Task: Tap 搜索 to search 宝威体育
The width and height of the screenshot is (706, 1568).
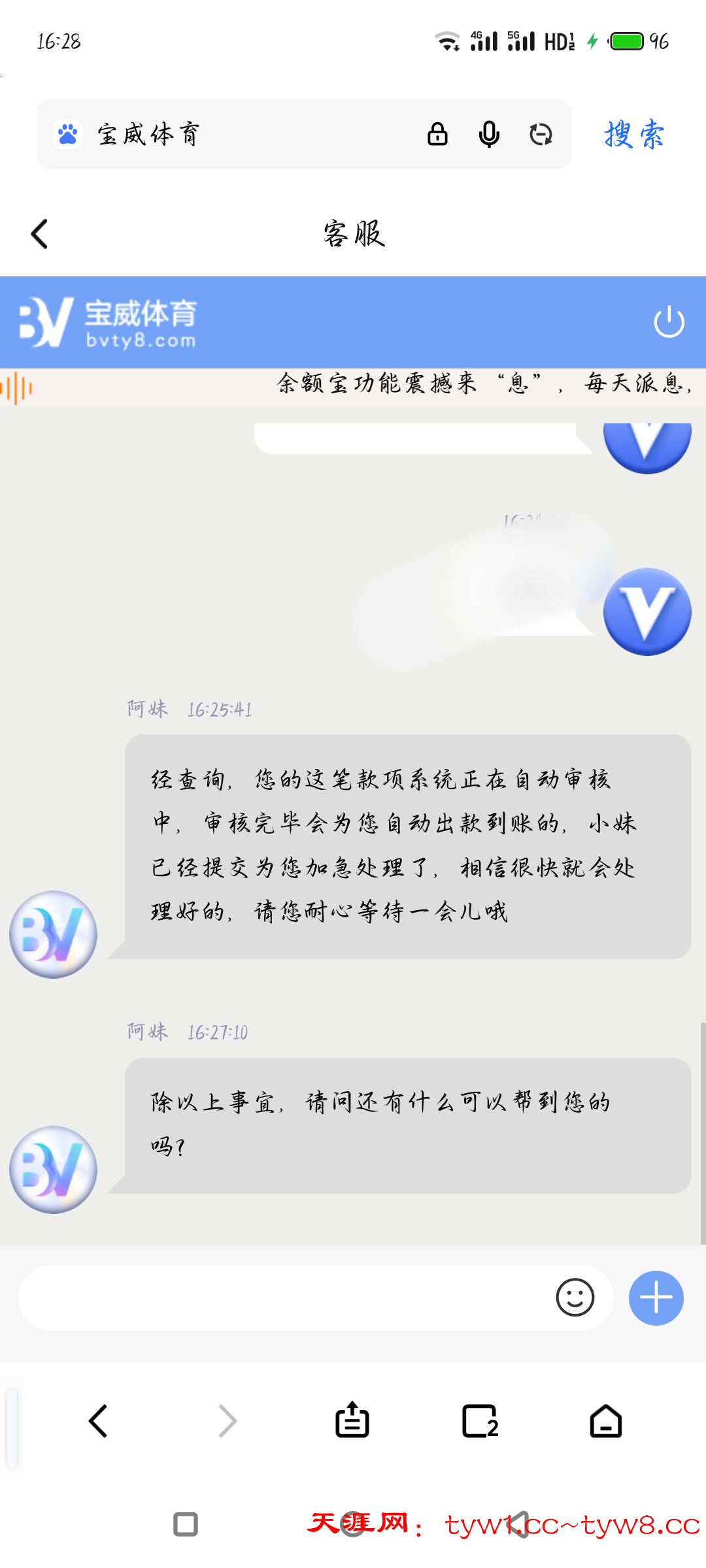Action: (x=633, y=134)
